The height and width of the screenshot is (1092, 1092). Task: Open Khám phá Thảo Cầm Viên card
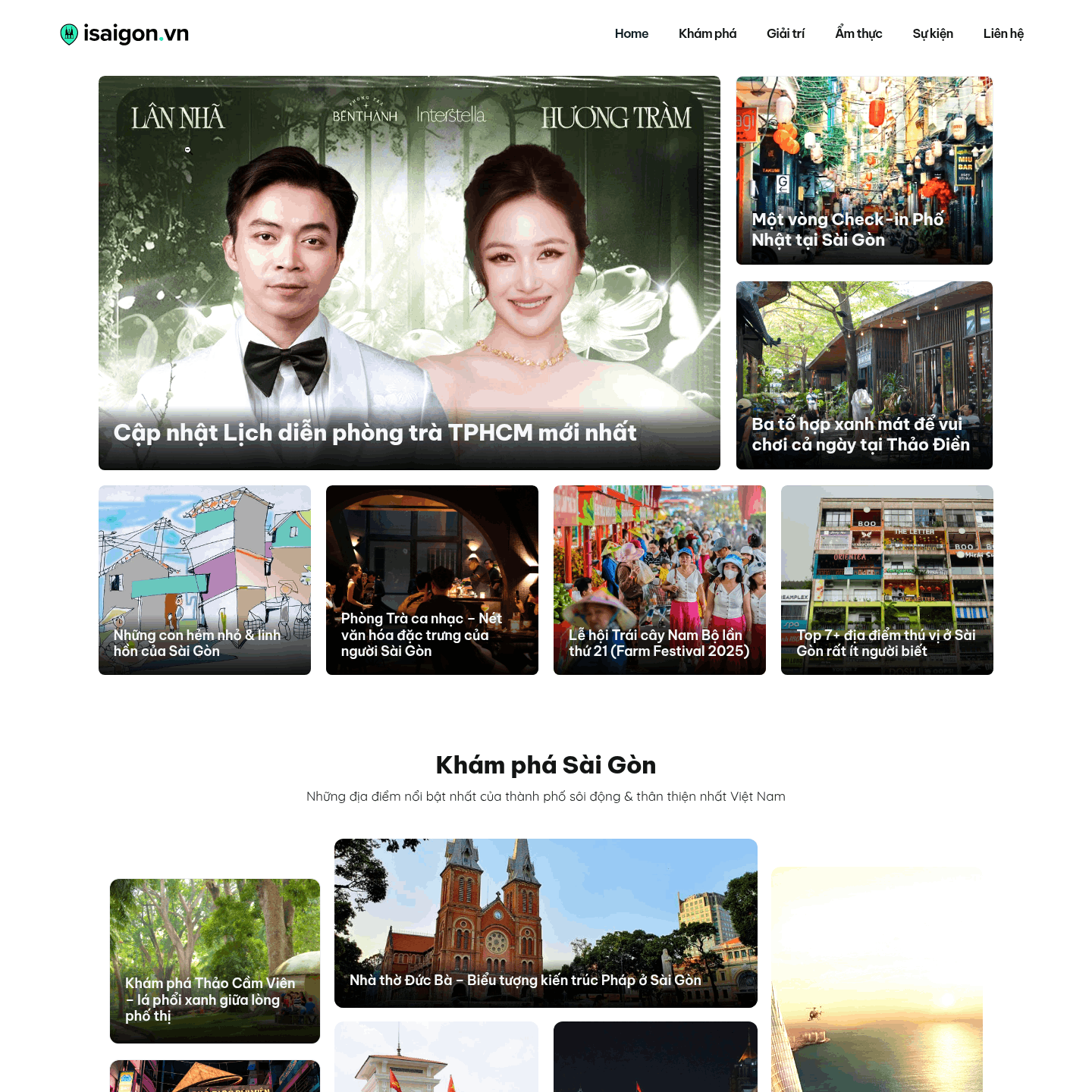tap(215, 961)
